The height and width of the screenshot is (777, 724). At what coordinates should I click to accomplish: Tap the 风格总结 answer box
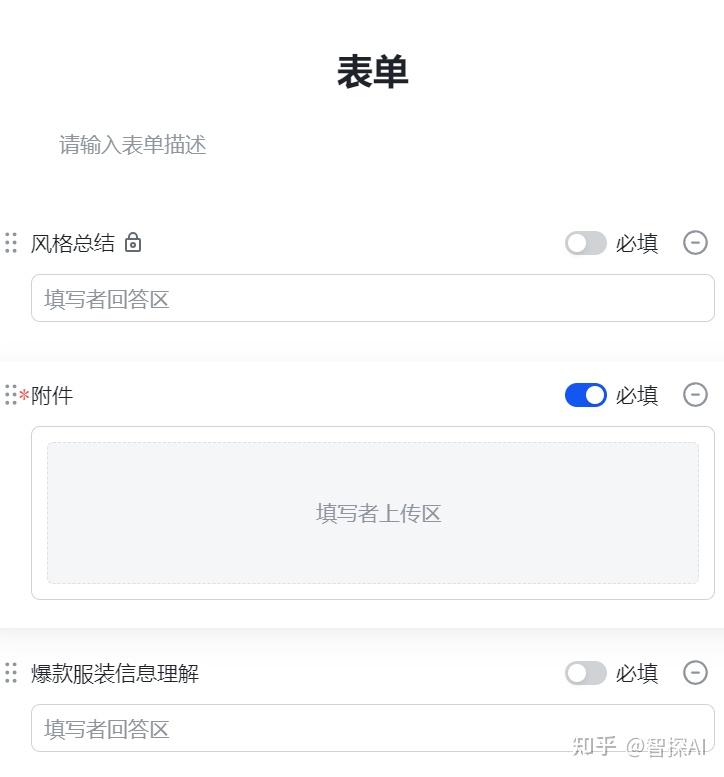pos(372,298)
